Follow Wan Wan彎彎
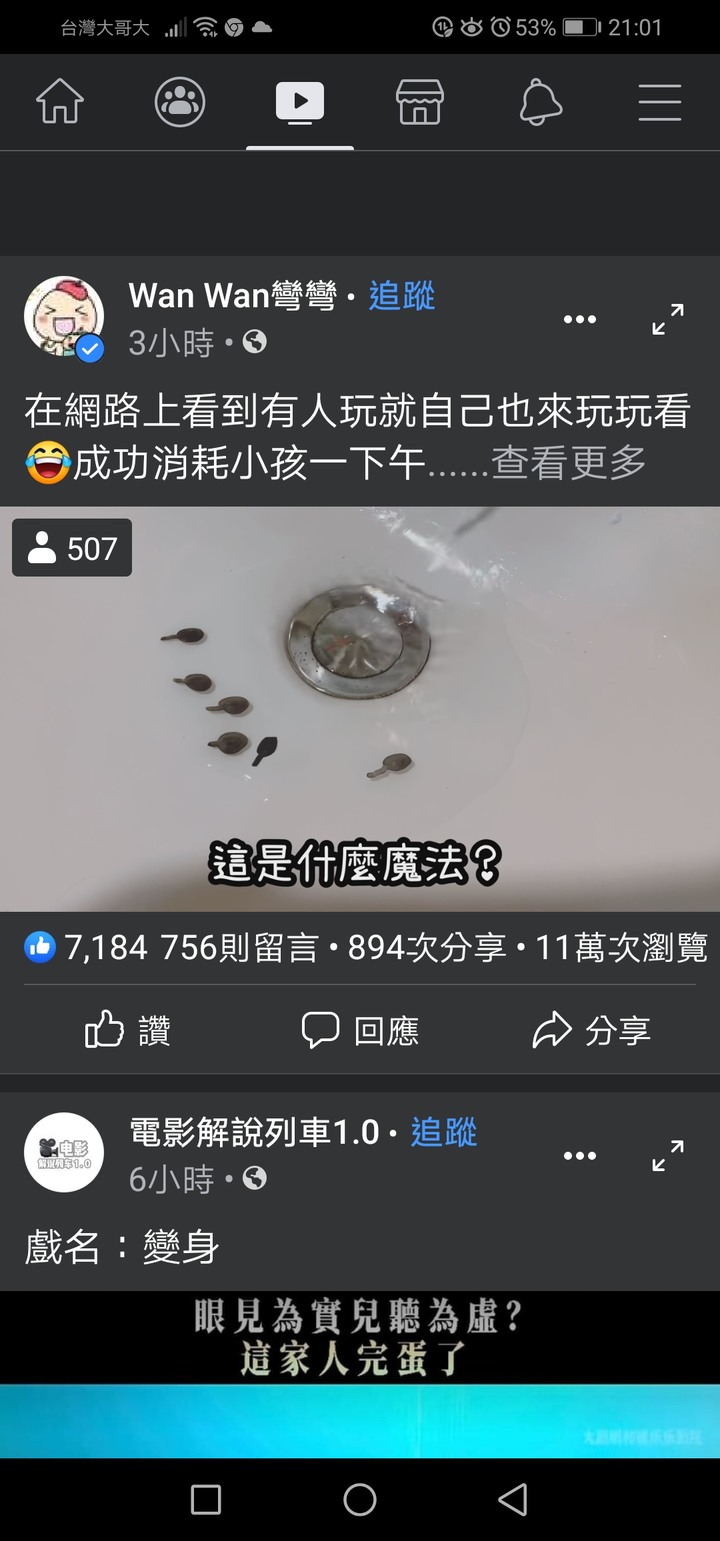This screenshot has height=1541, width=720. (x=402, y=296)
